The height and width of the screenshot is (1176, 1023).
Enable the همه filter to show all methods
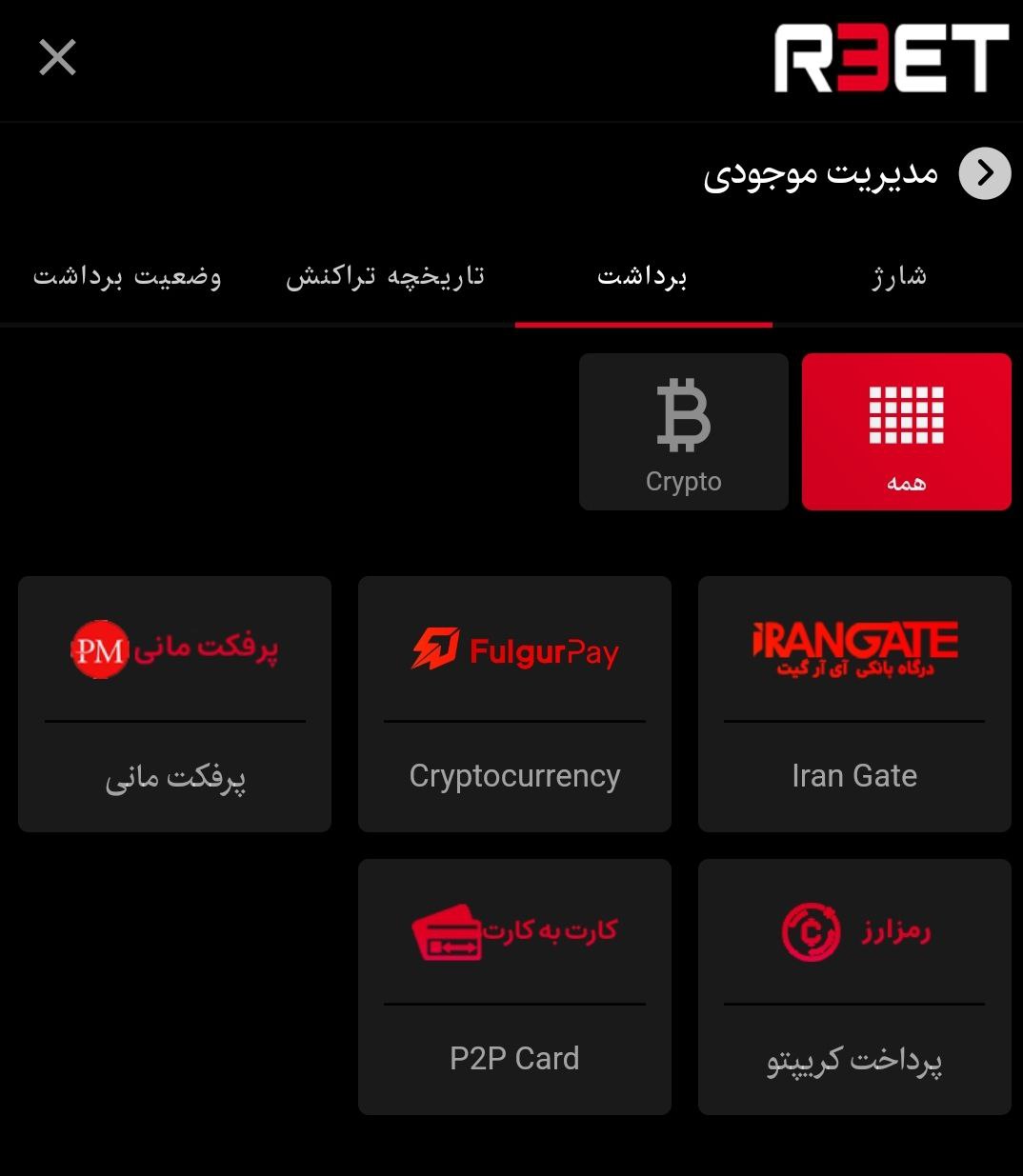tap(905, 430)
